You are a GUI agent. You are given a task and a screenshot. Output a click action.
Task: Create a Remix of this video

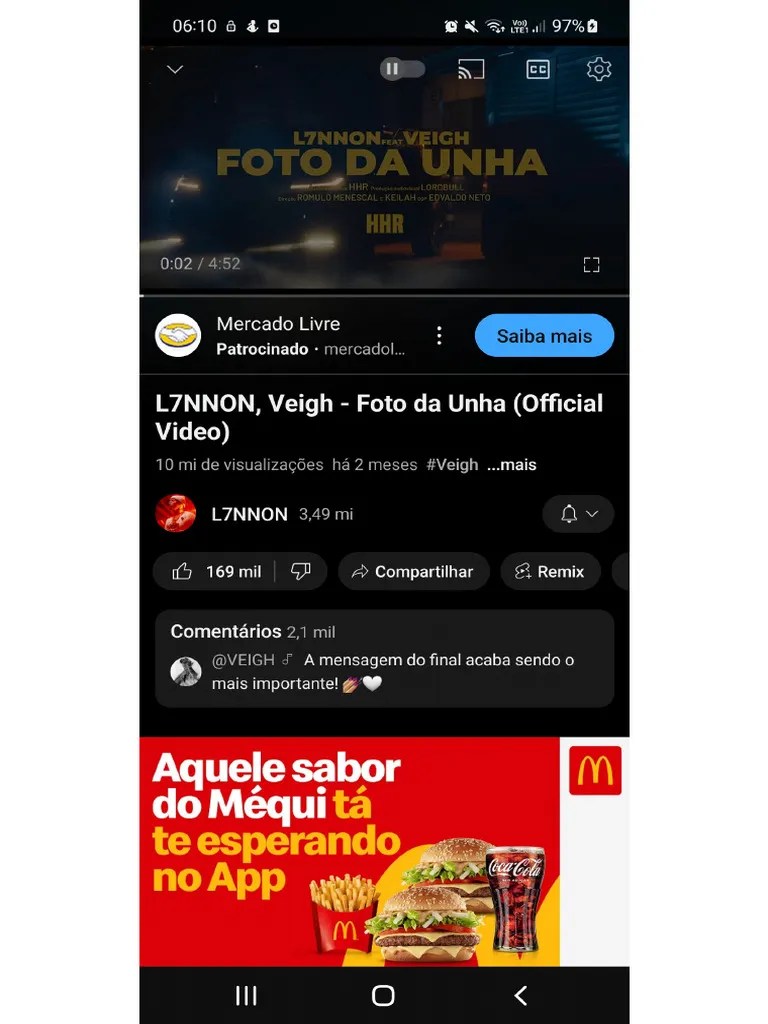(549, 571)
